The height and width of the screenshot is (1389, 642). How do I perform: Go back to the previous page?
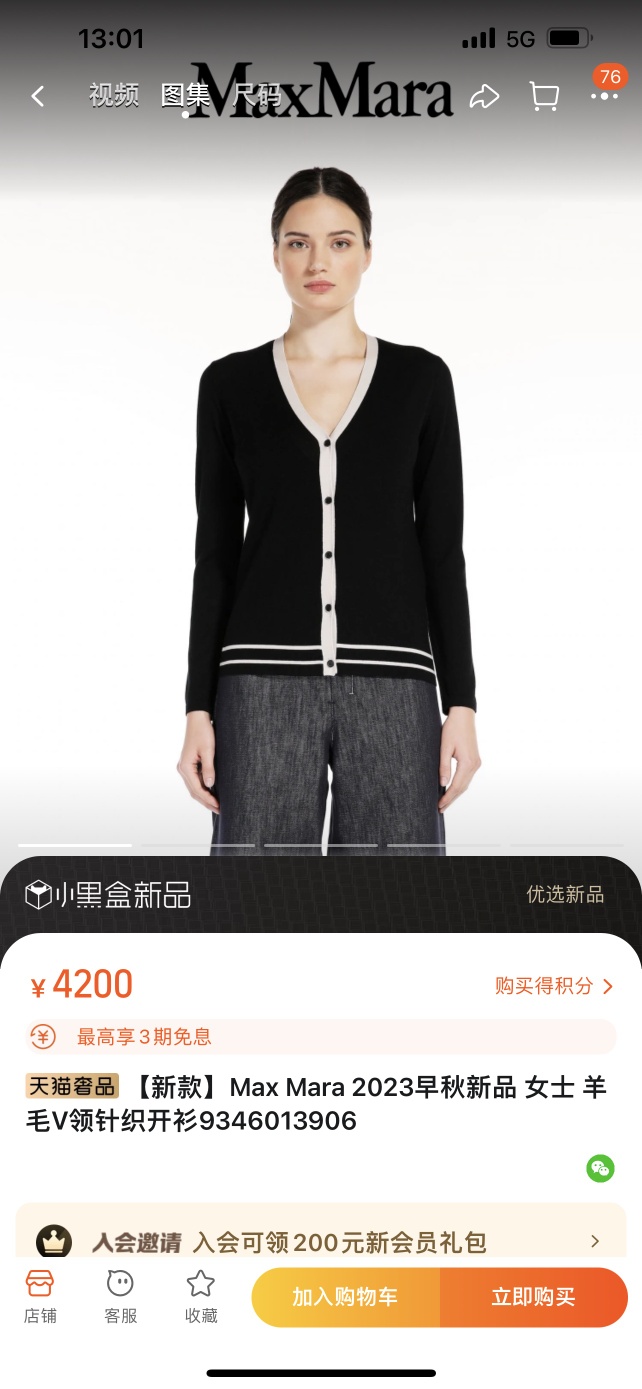point(38,96)
